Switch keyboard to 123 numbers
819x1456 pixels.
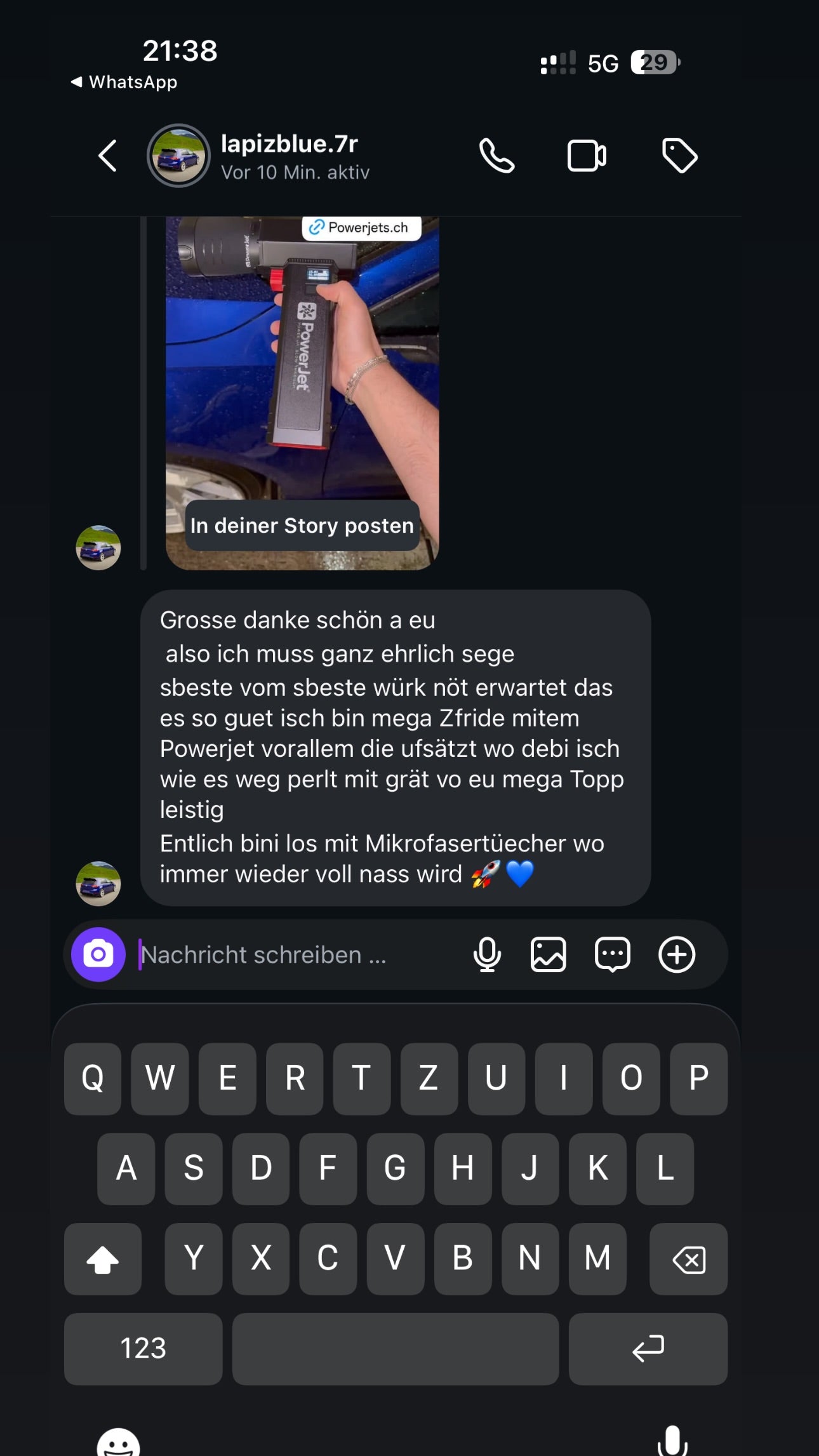[143, 1348]
